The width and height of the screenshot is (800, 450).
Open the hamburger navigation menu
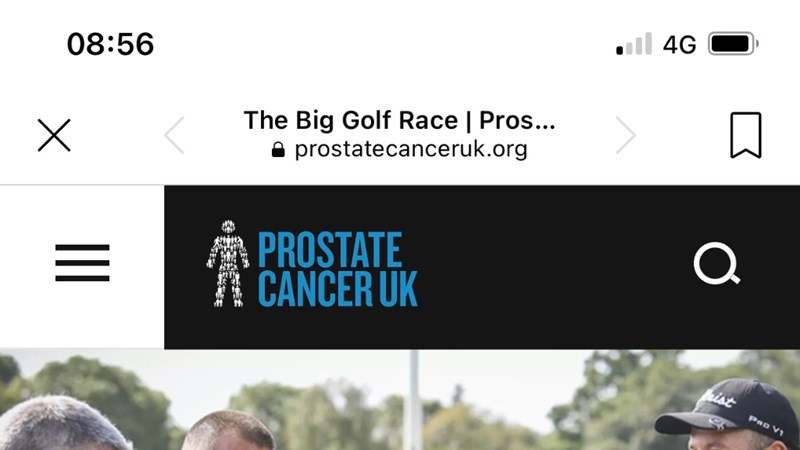pyautogui.click(x=82, y=263)
